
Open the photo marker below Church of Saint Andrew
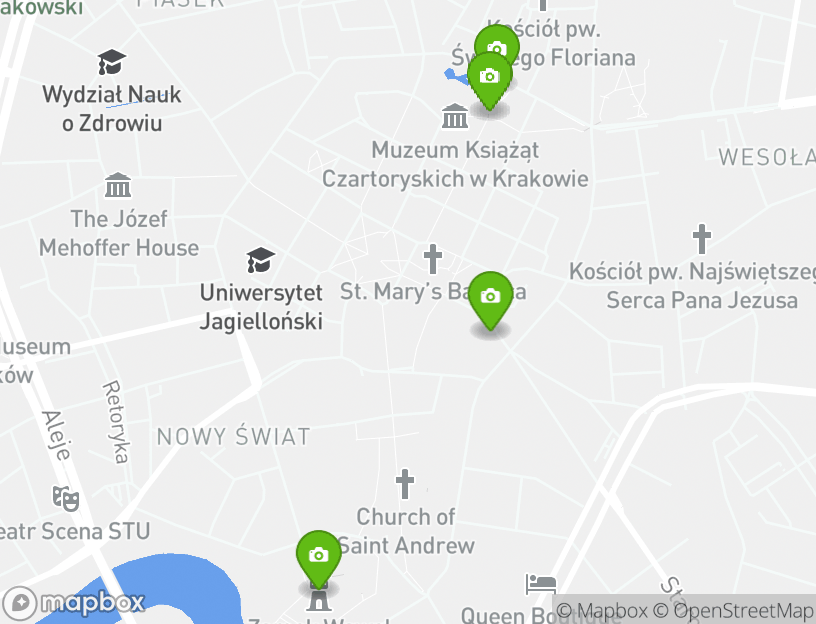tap(318, 555)
